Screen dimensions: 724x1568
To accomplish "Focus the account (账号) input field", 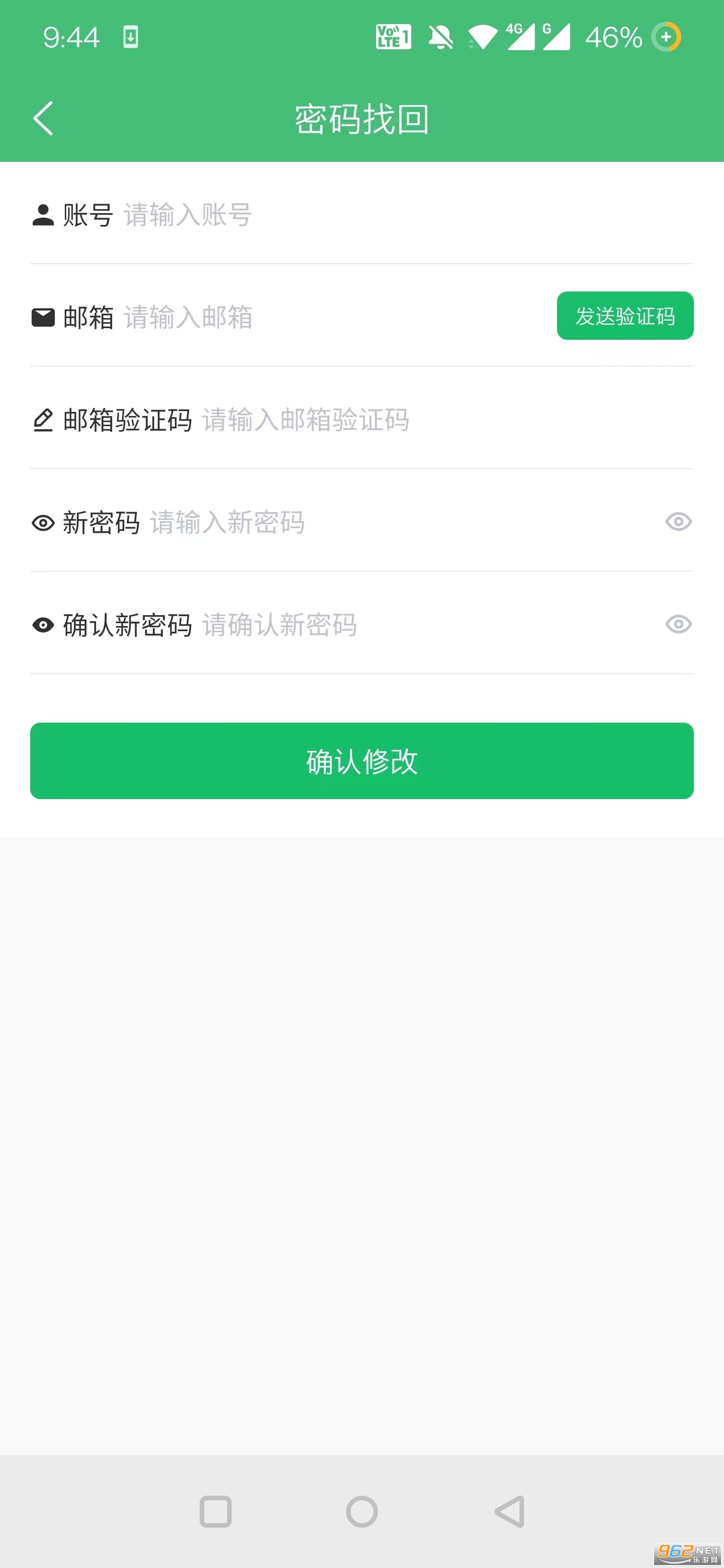I will click(366, 215).
